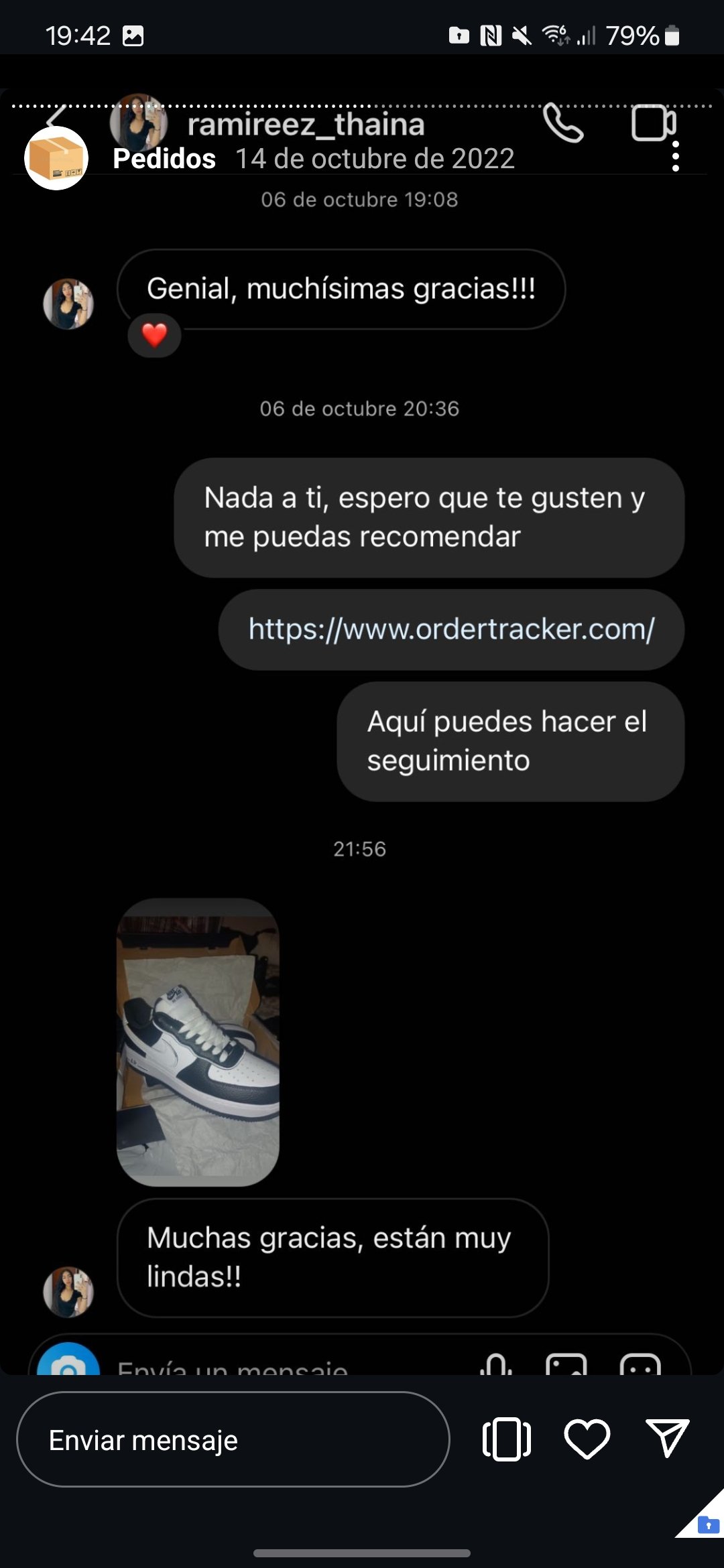The height and width of the screenshot is (1568, 724).
Task: Like this story with the heart
Action: (x=587, y=1439)
